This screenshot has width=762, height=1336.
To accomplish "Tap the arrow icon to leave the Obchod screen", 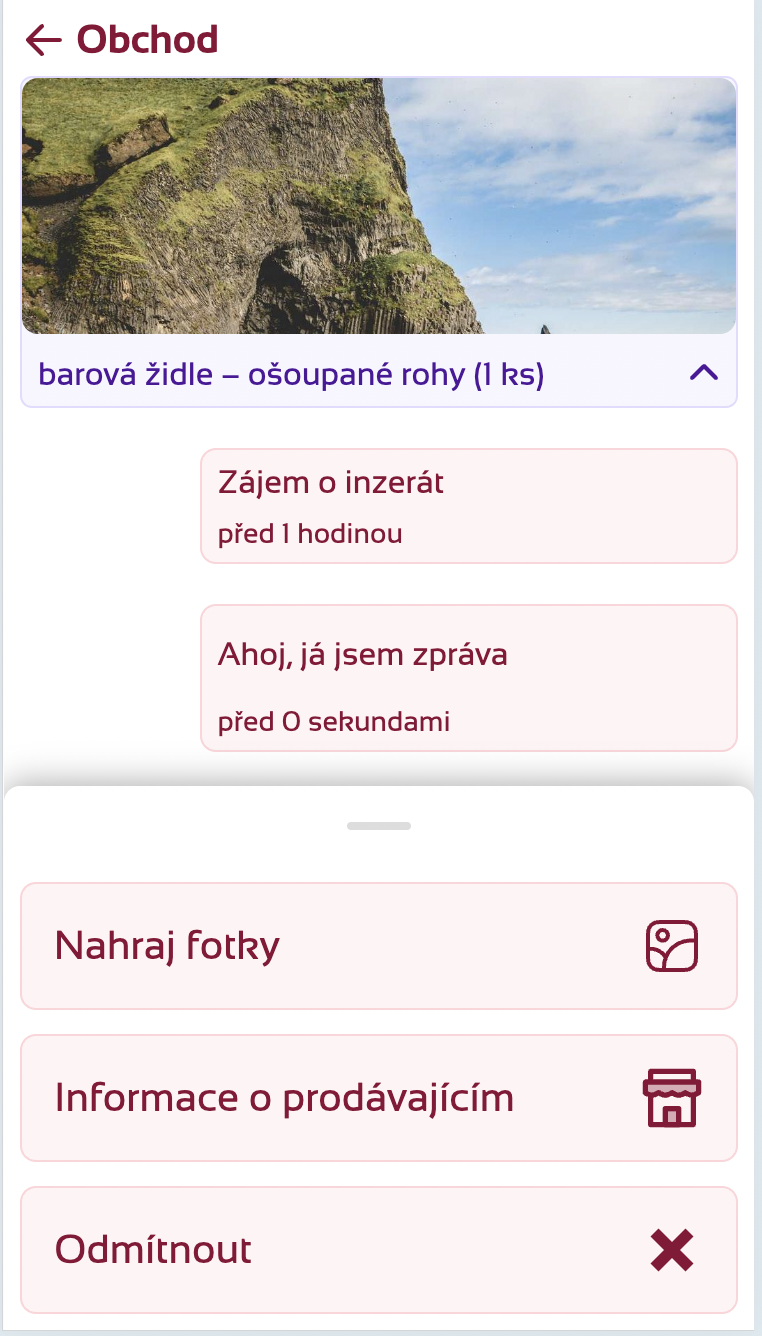I will (x=41, y=39).
